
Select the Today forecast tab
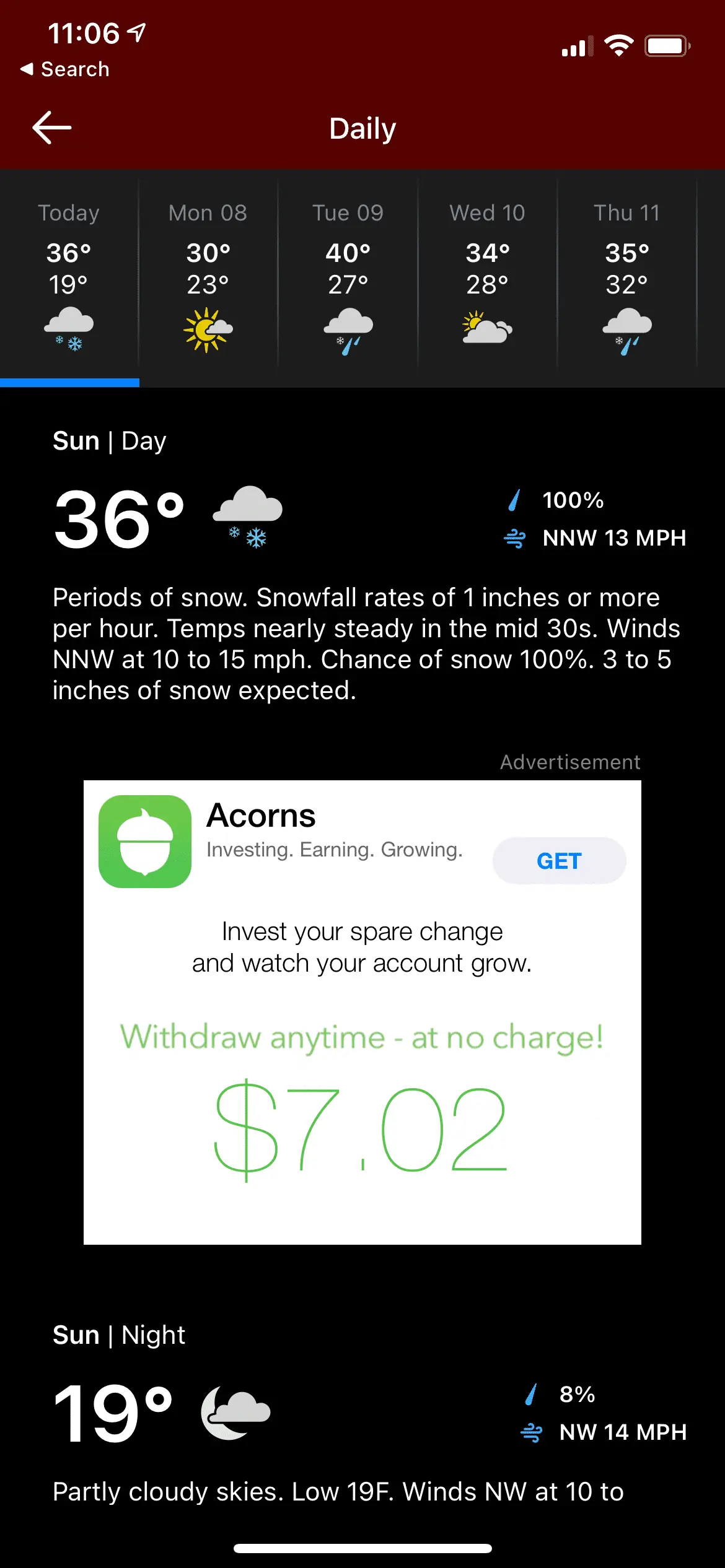tap(69, 277)
